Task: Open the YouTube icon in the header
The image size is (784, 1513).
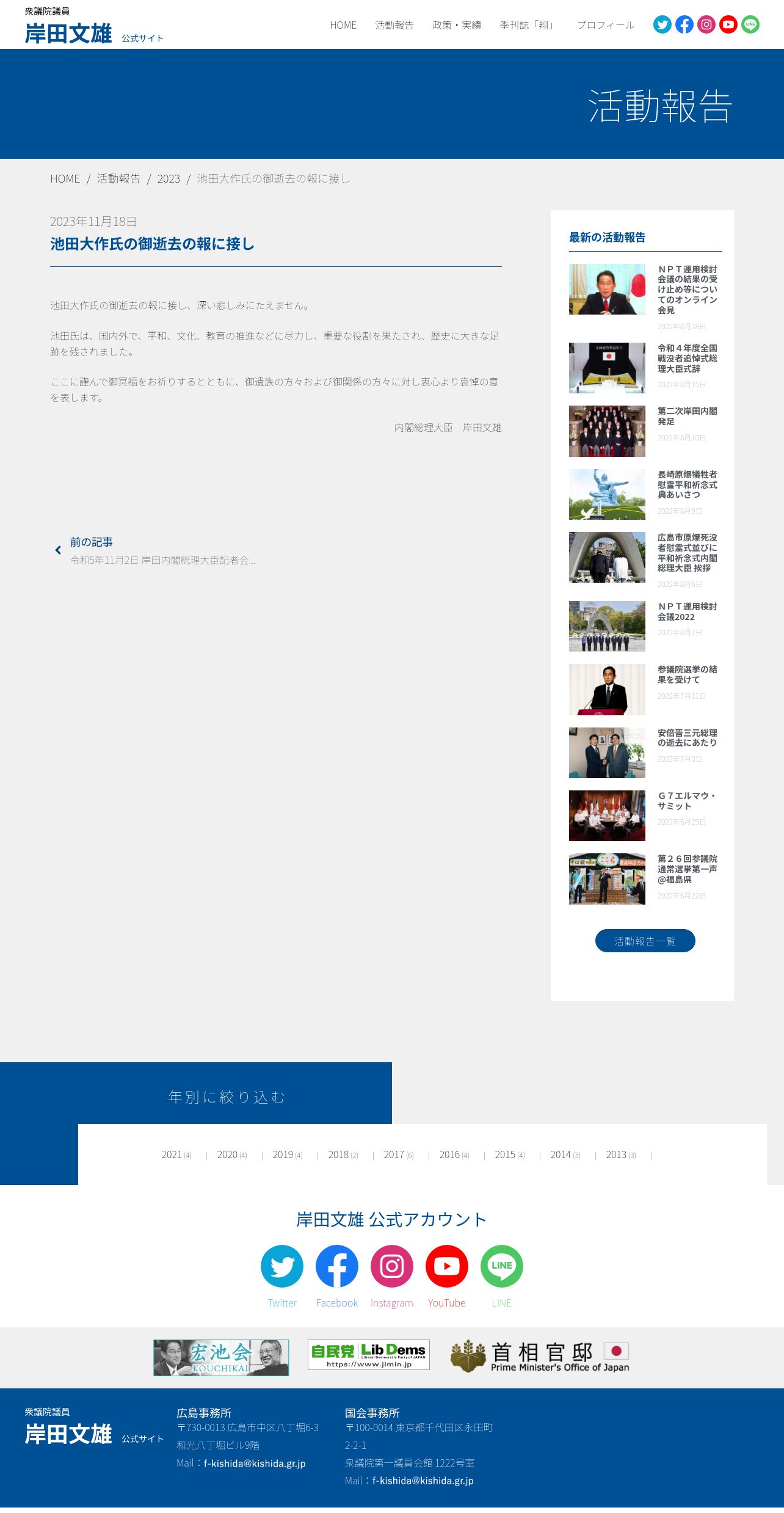Action: [x=728, y=24]
